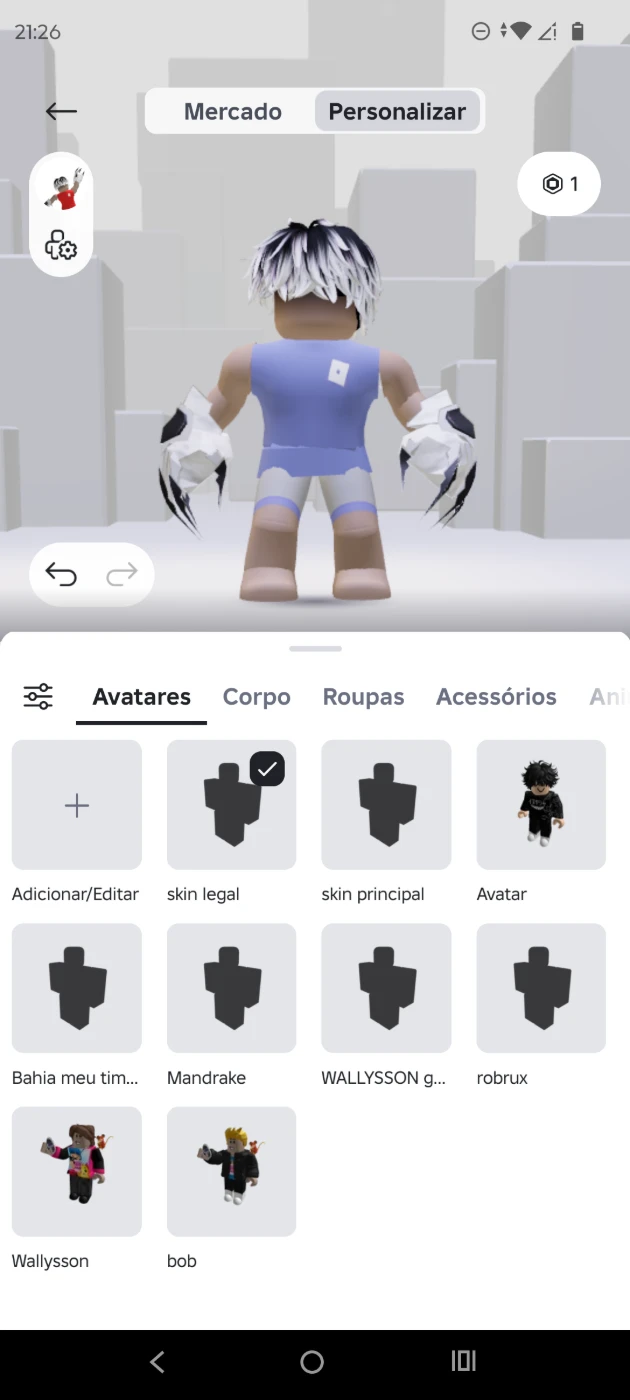Screen dimensions: 630x1400
Task: Undo the last avatar change
Action: [x=61, y=574]
